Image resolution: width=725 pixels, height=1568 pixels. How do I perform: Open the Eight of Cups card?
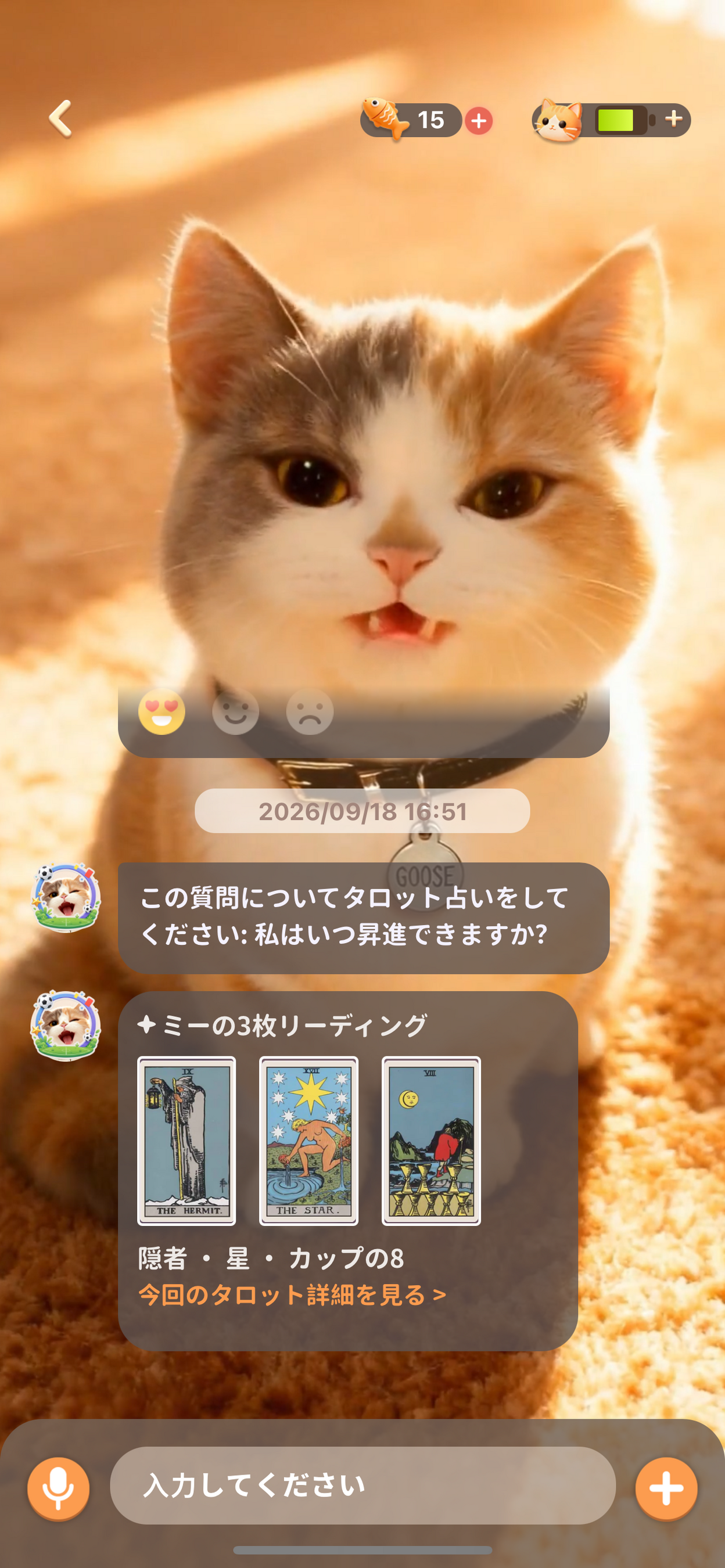(431, 1141)
